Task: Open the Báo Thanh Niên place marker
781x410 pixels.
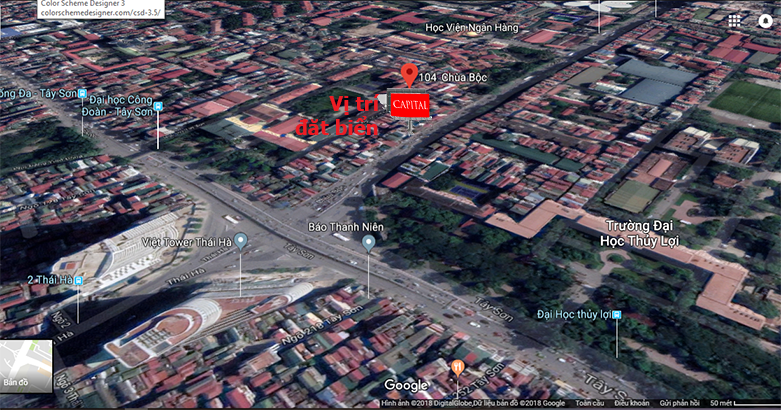Action: click(x=368, y=242)
